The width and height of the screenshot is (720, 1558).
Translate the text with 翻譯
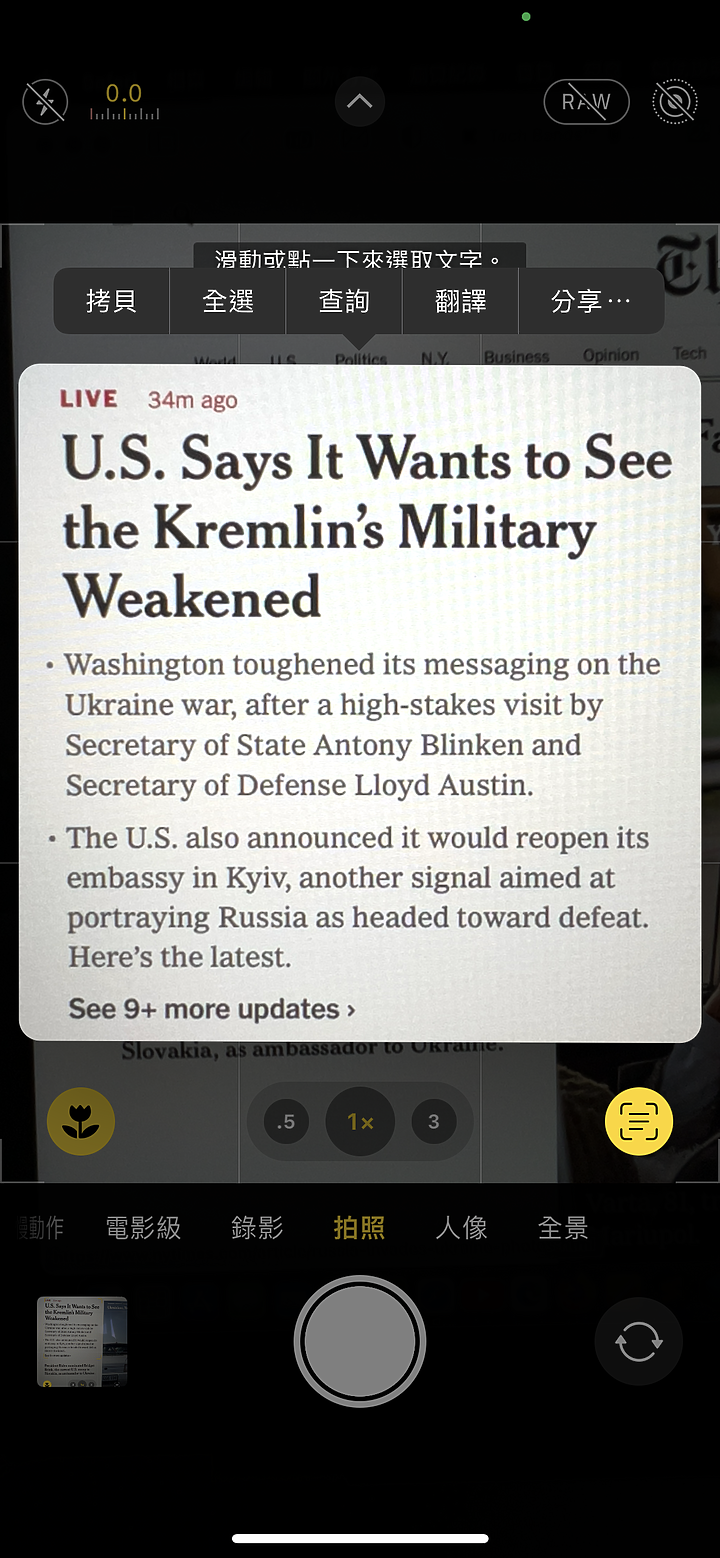460,301
